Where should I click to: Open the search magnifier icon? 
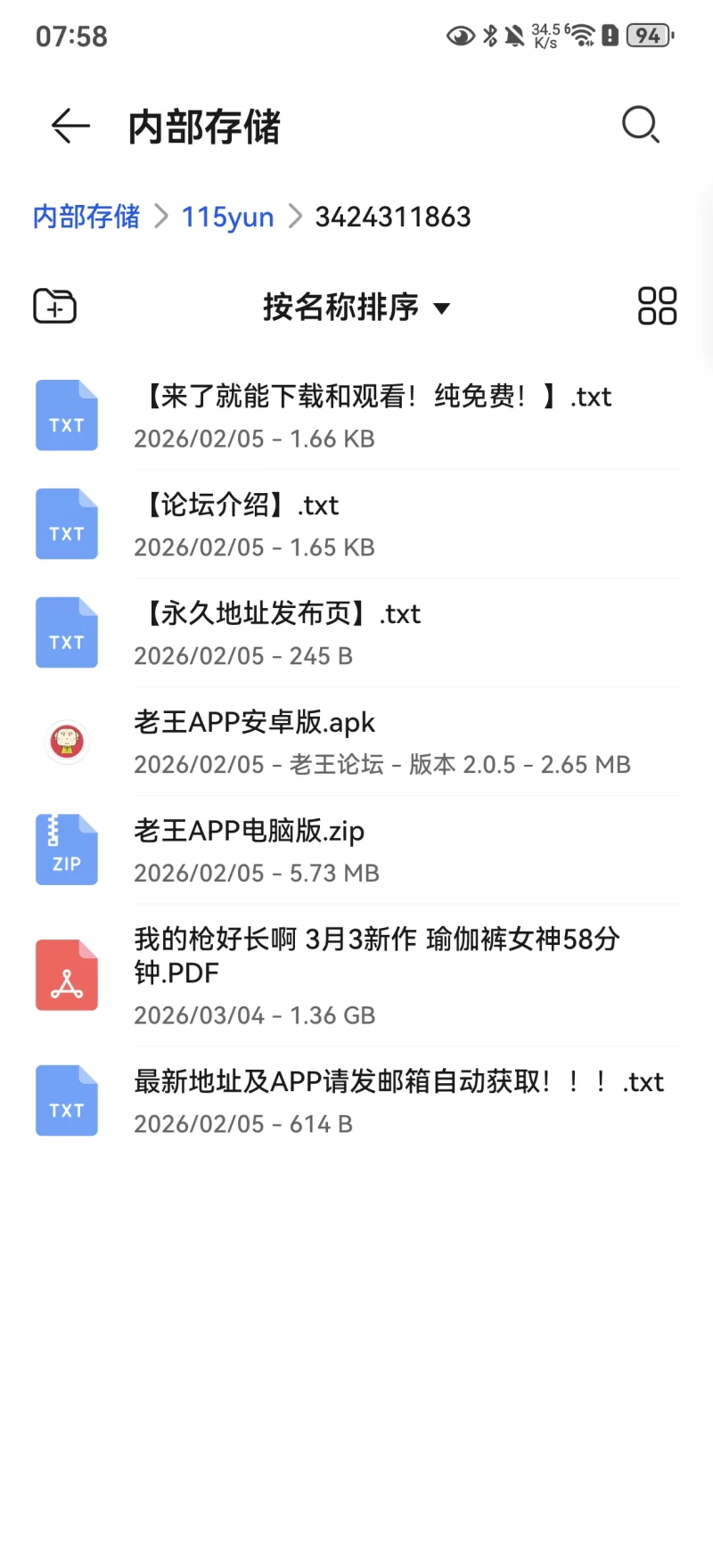[x=640, y=125]
